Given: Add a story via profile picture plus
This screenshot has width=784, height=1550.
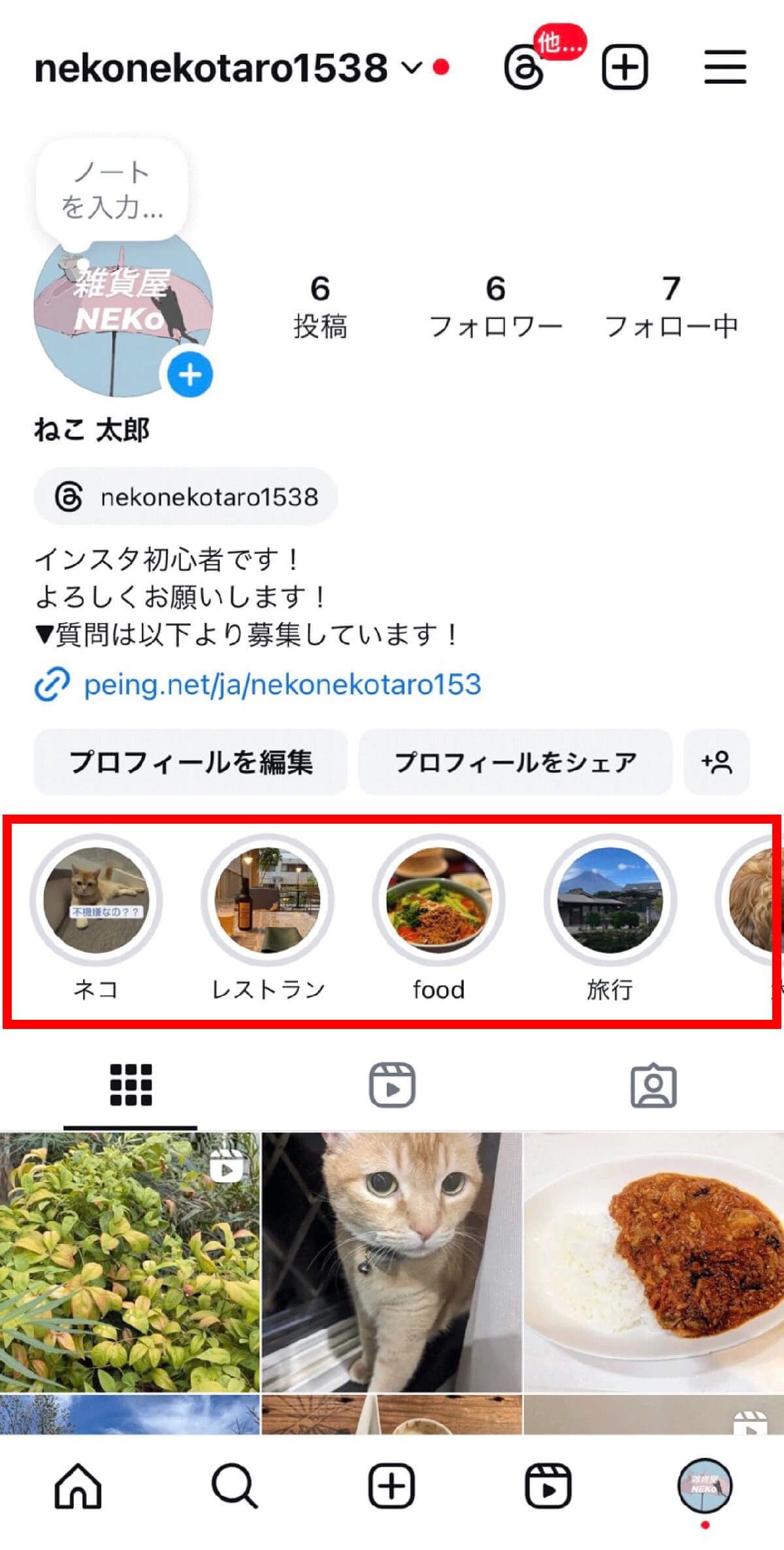Looking at the screenshot, I should [189, 375].
